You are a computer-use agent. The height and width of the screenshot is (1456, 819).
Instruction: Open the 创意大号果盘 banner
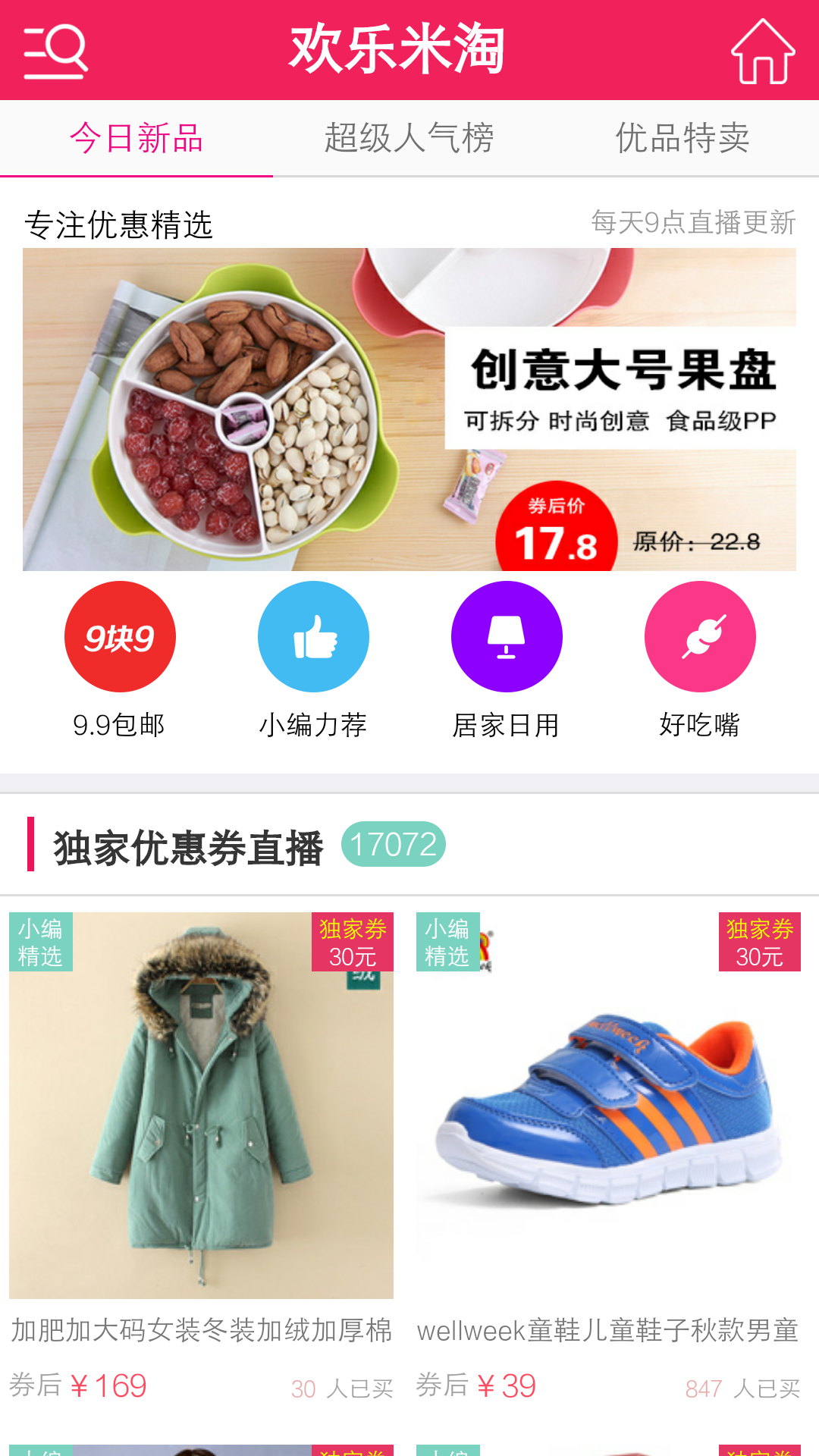pyautogui.click(x=409, y=409)
